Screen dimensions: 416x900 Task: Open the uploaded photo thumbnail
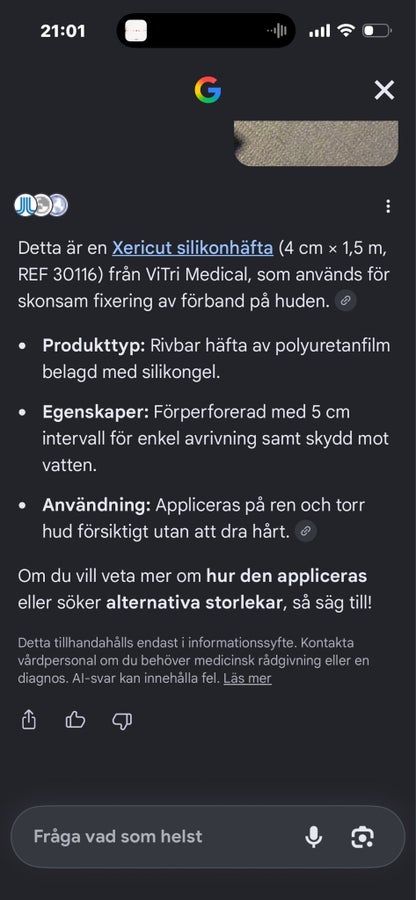pos(316,143)
